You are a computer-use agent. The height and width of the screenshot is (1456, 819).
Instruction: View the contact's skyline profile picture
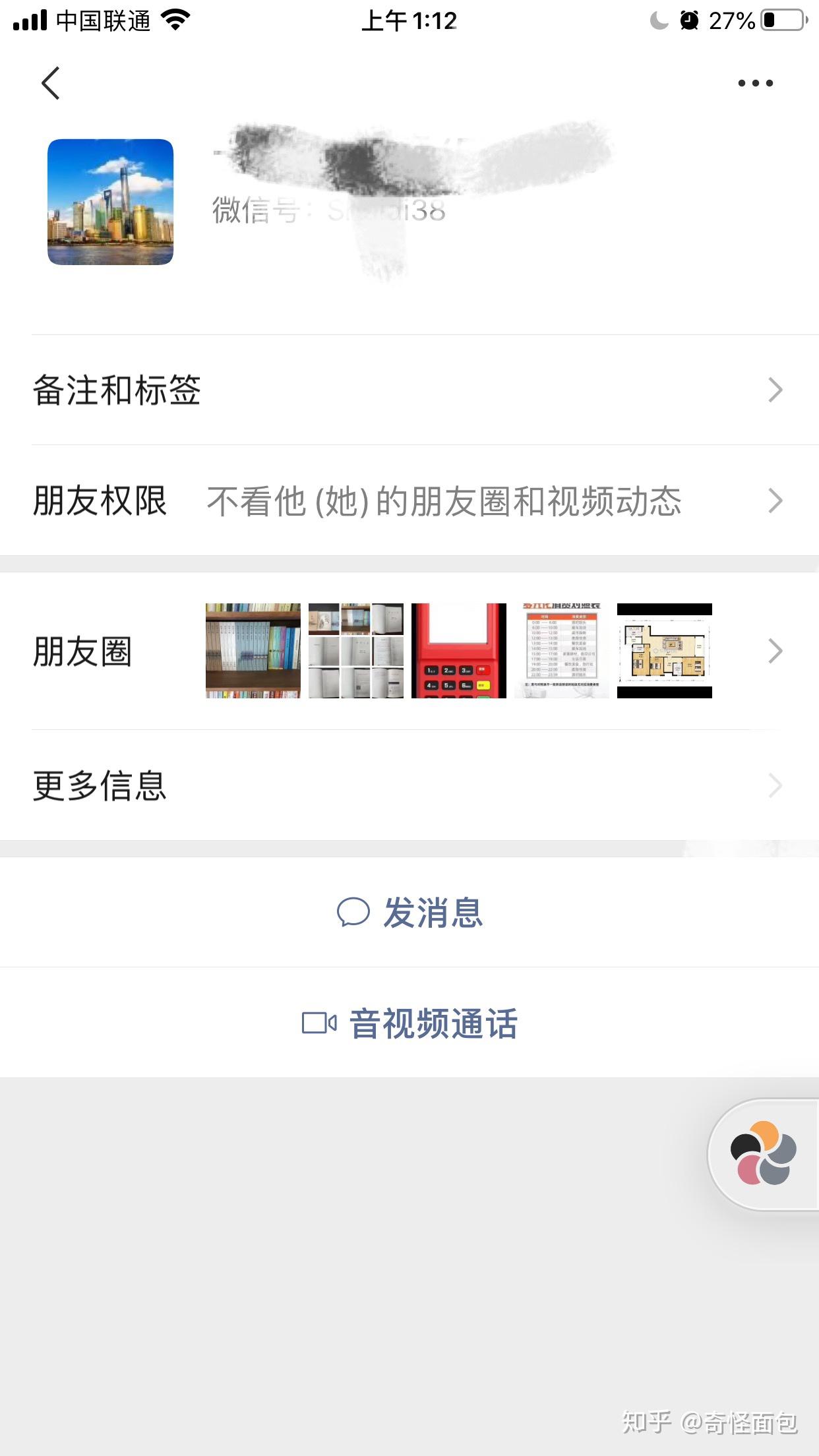110,202
